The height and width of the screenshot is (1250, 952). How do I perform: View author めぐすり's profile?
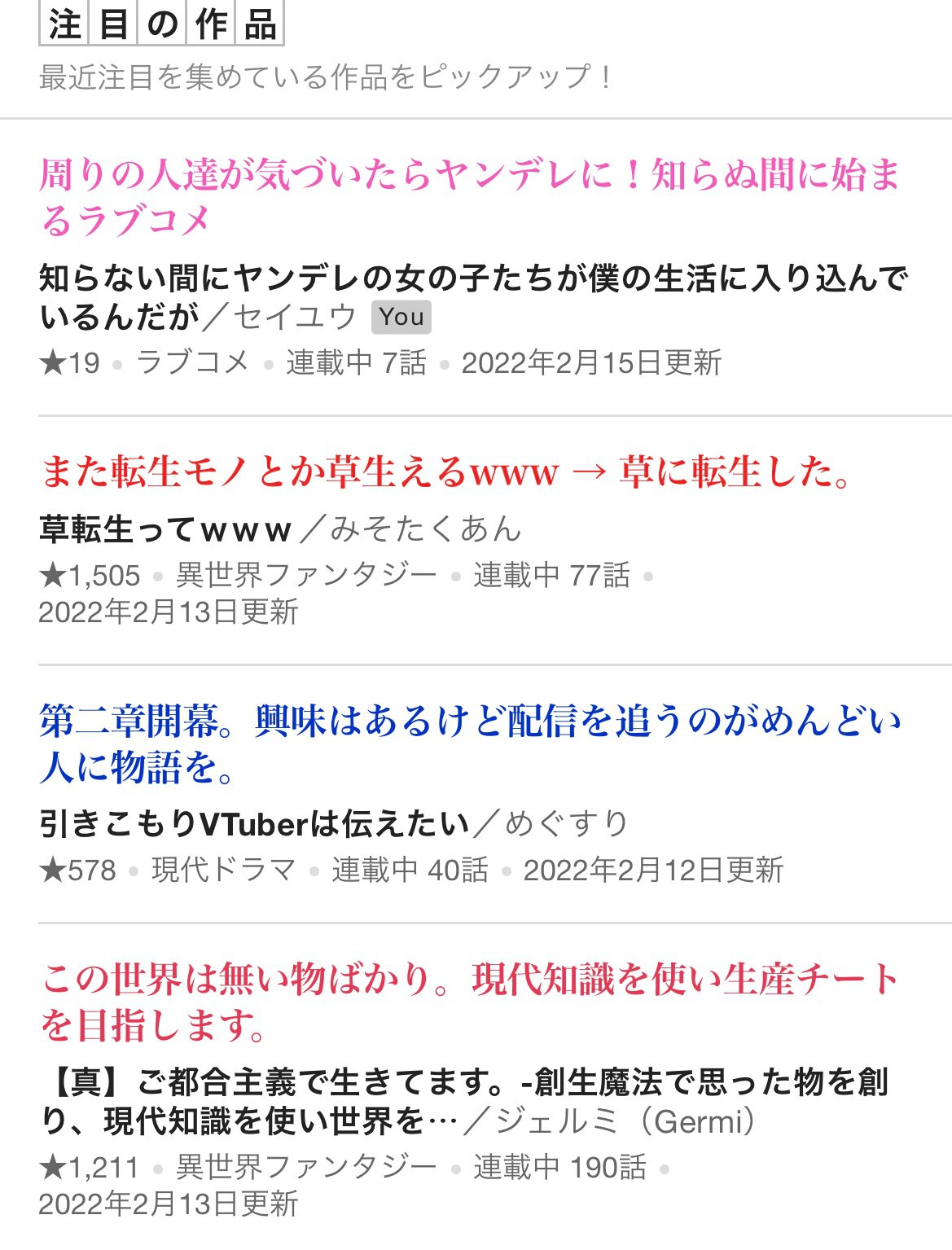567,824
